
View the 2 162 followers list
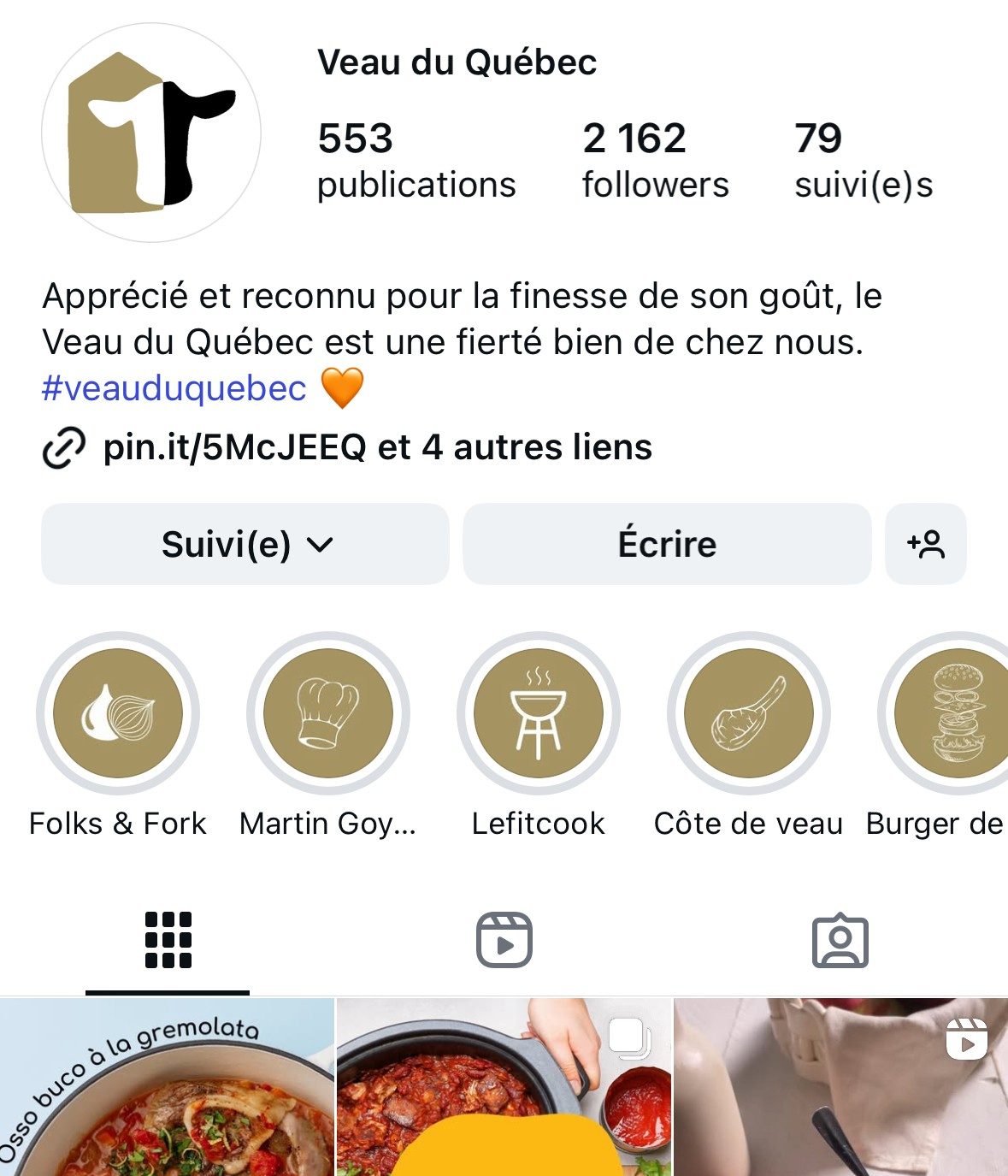click(655, 161)
